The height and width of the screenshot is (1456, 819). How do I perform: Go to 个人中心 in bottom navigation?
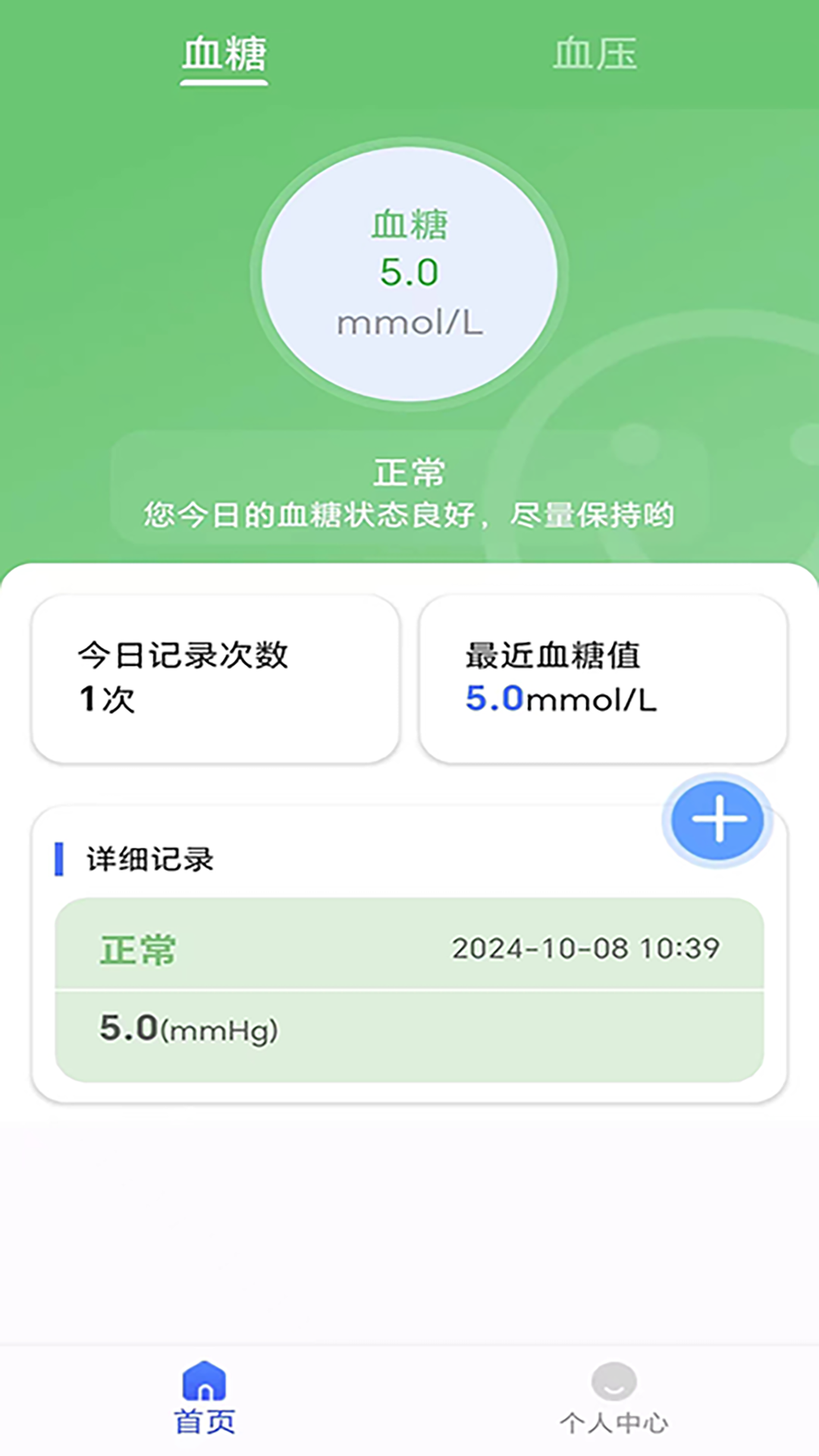point(613,1398)
